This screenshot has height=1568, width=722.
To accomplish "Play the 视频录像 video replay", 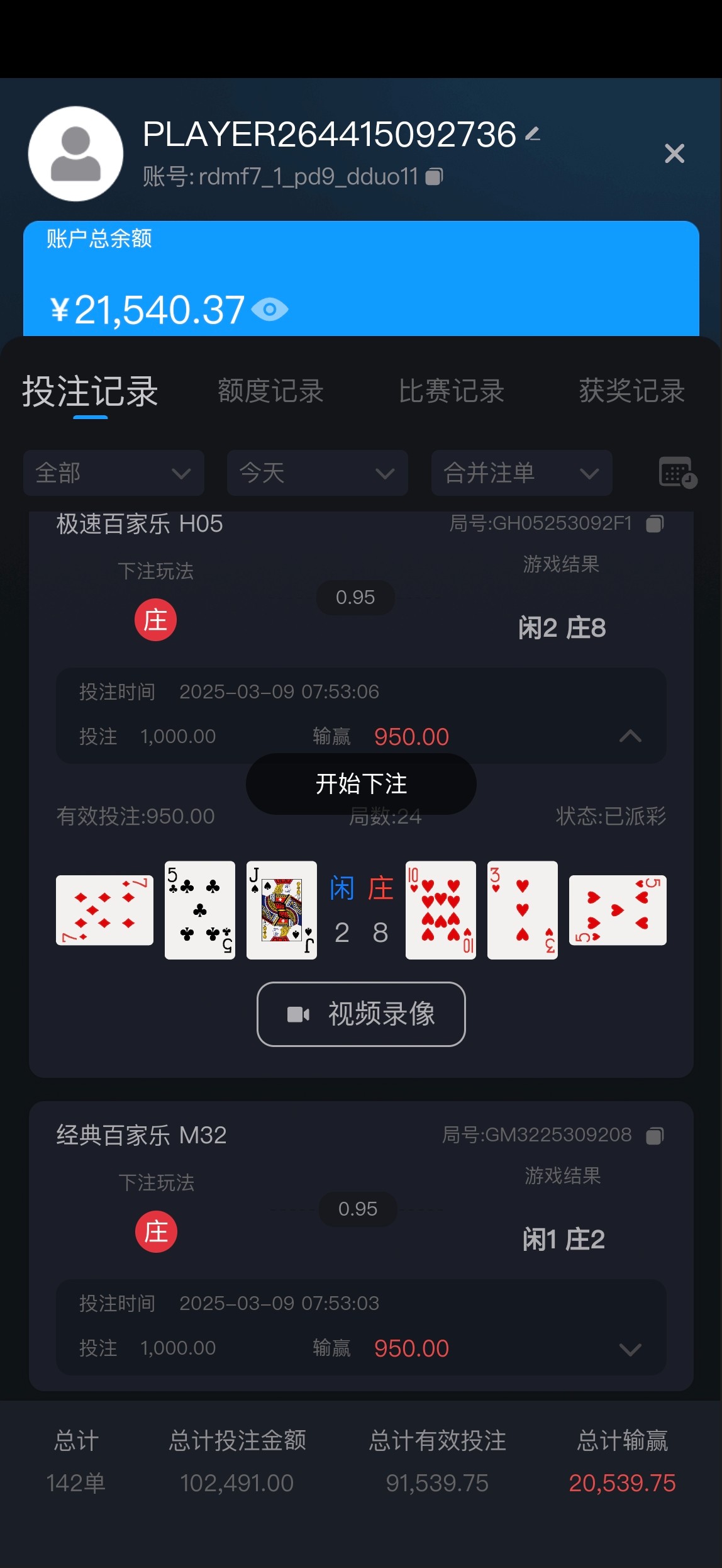I will pos(361,1014).
